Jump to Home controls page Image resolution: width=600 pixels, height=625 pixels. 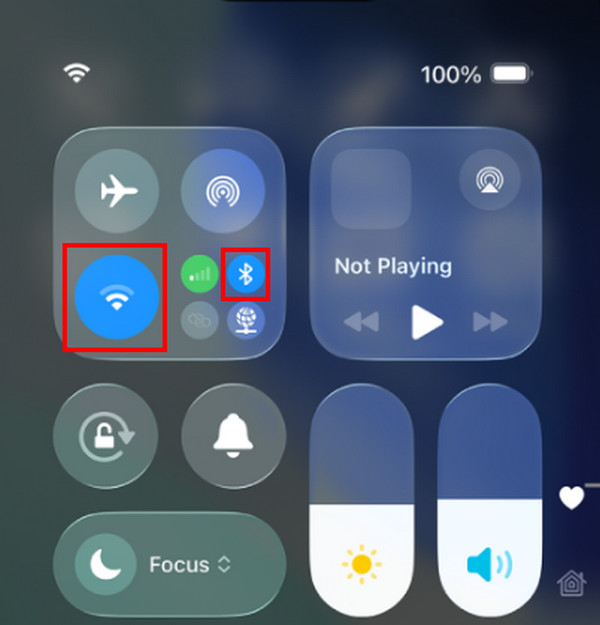tap(571, 582)
